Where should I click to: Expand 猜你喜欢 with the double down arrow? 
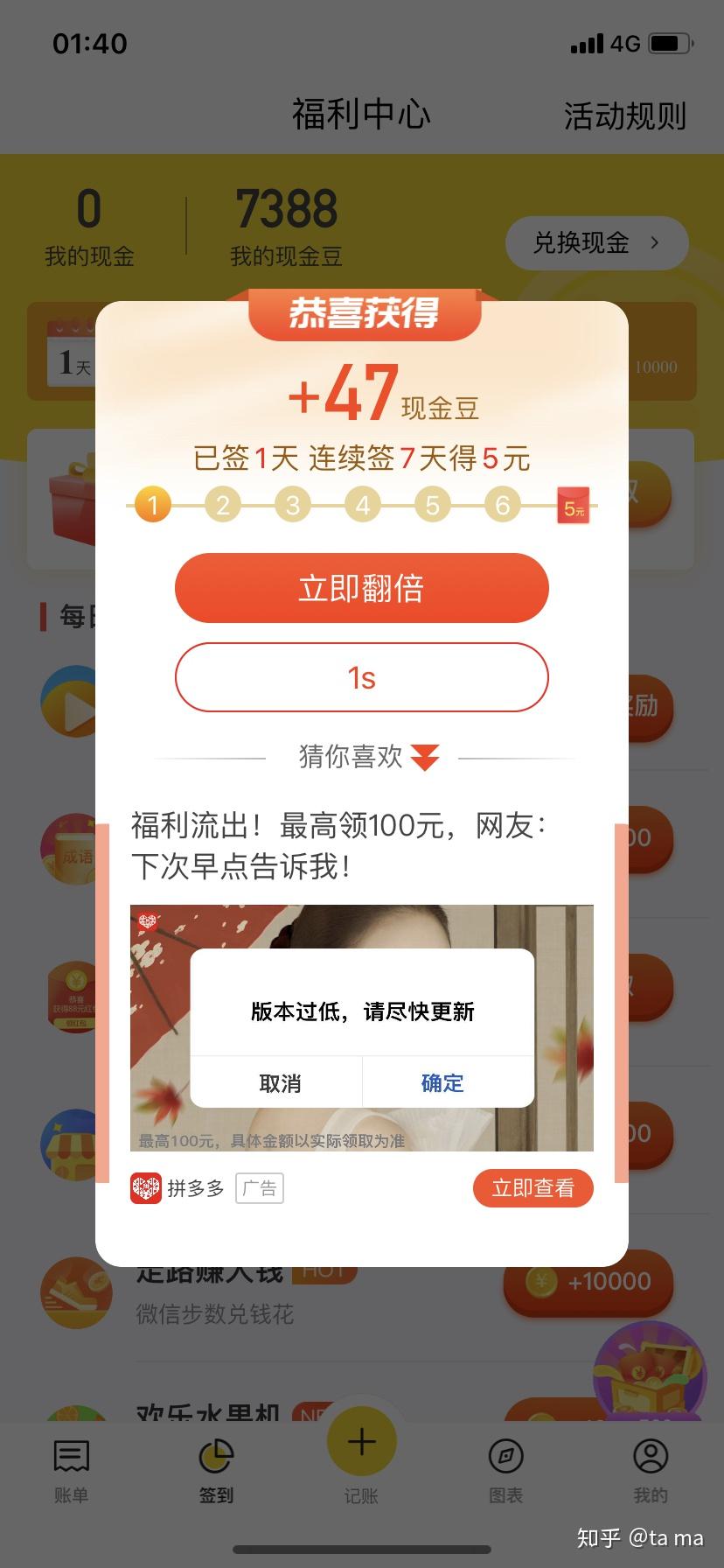coord(426,757)
